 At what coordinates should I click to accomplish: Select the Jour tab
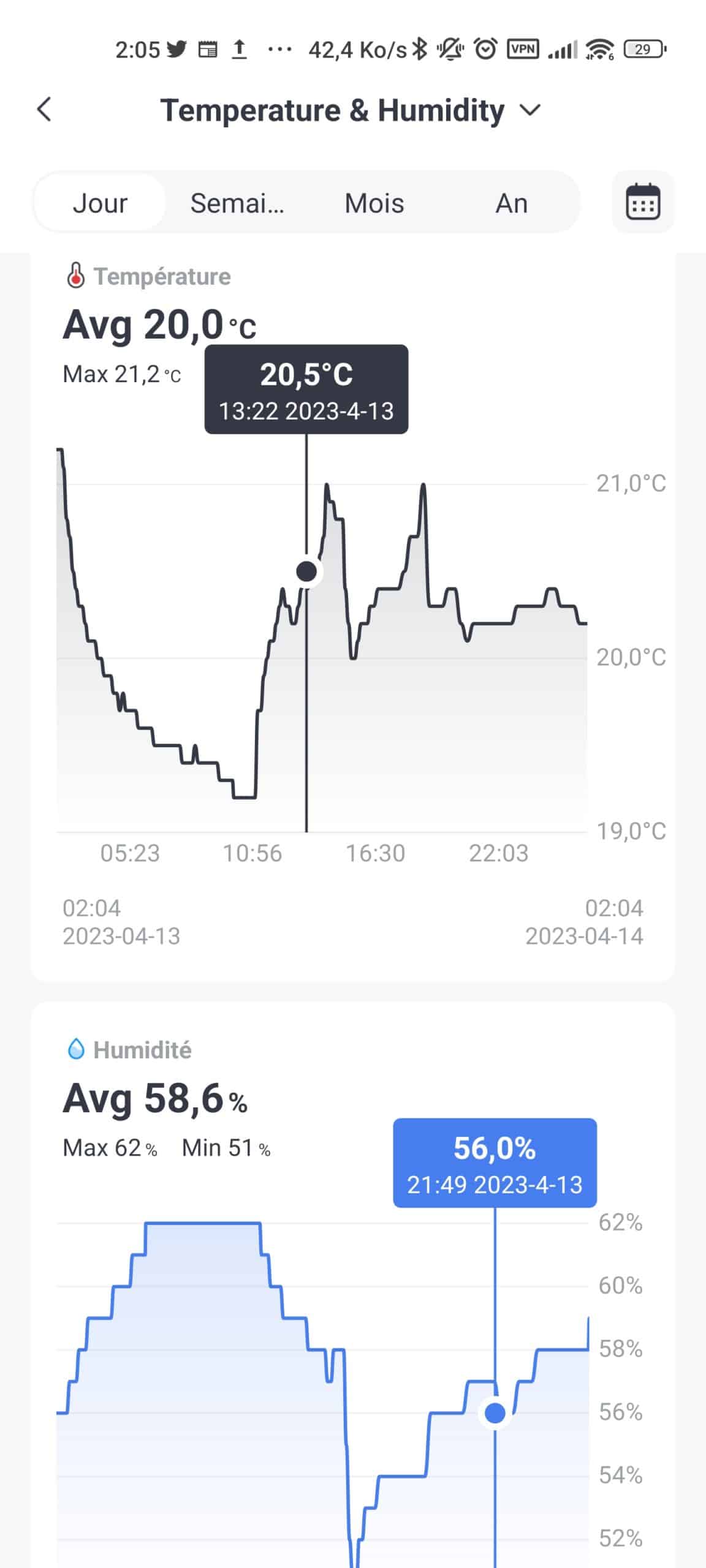coord(100,203)
